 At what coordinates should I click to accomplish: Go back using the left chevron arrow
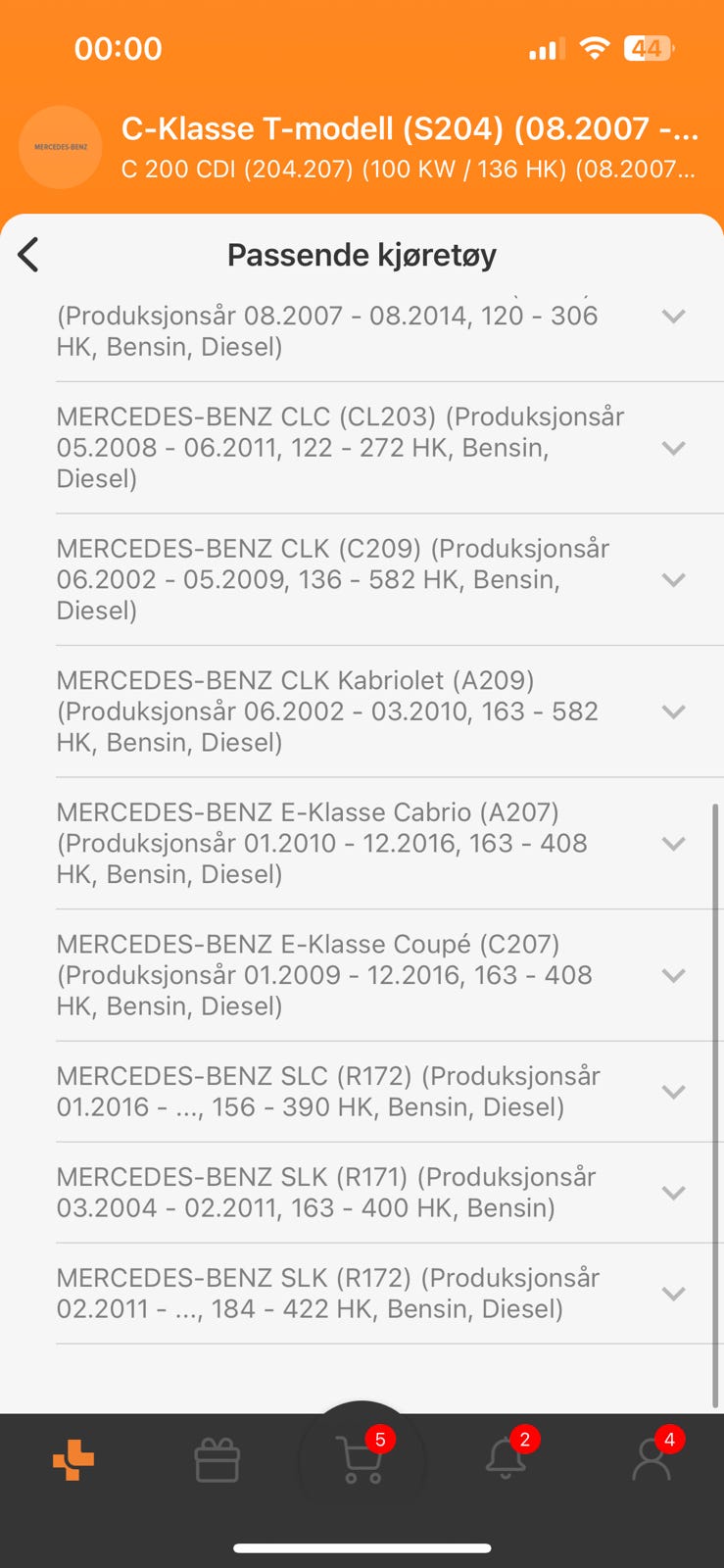pos(28,254)
